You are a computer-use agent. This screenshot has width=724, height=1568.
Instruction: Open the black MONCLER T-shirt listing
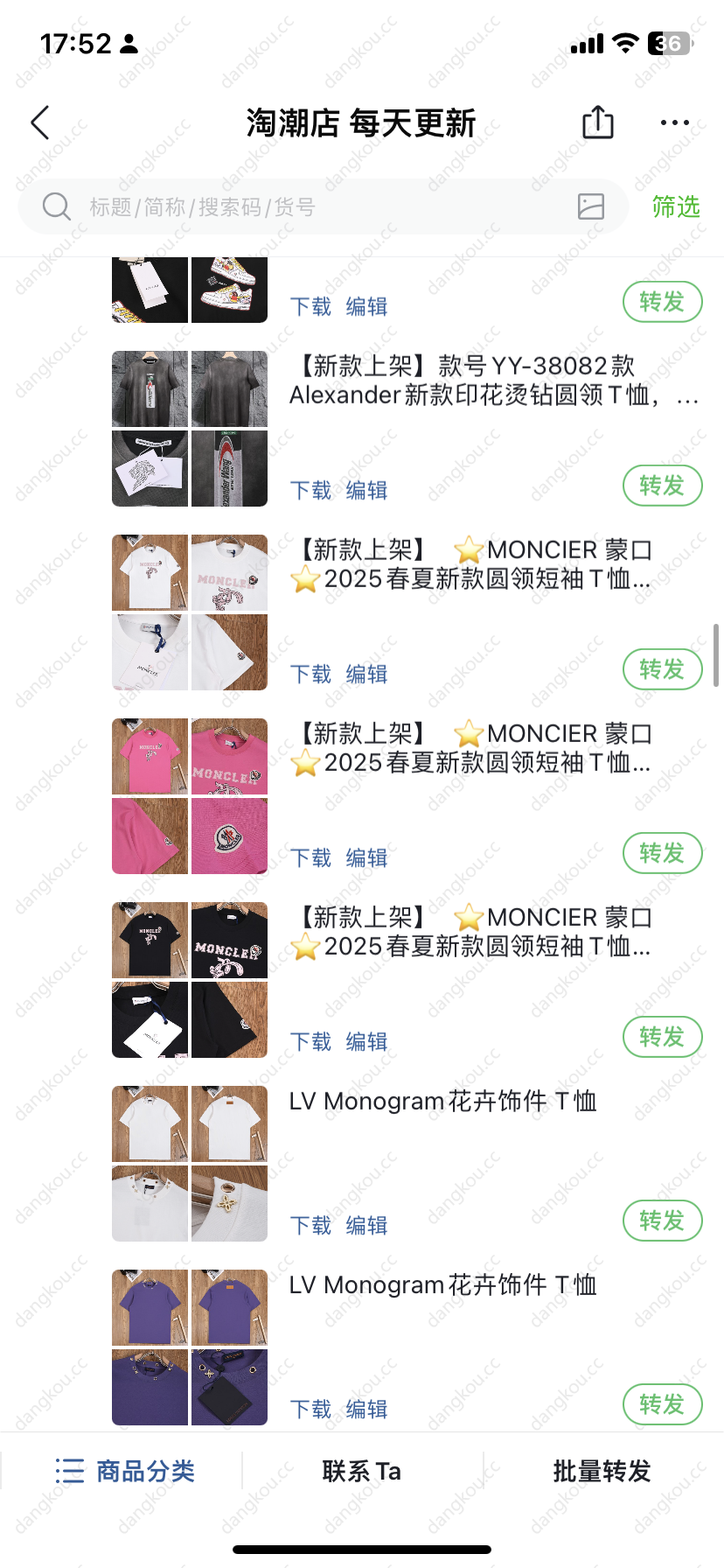[470, 932]
